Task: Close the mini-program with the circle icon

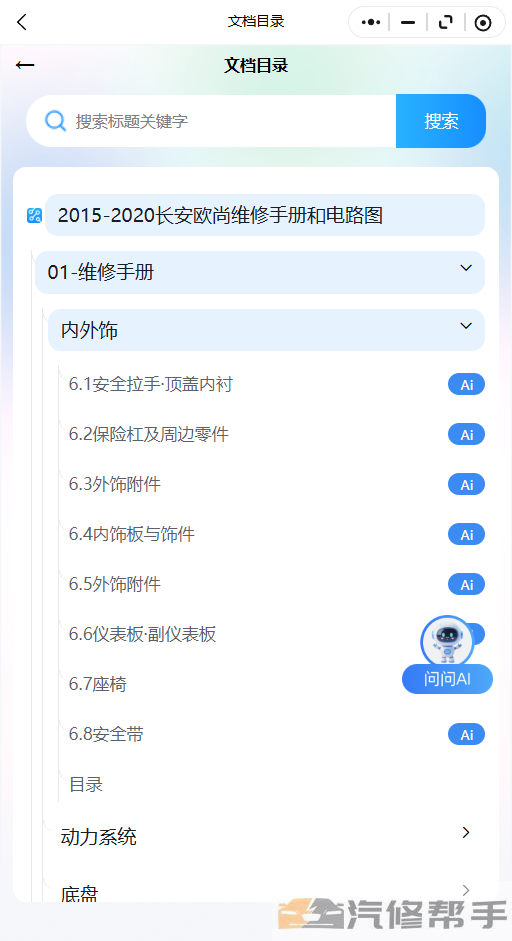Action: (x=483, y=23)
